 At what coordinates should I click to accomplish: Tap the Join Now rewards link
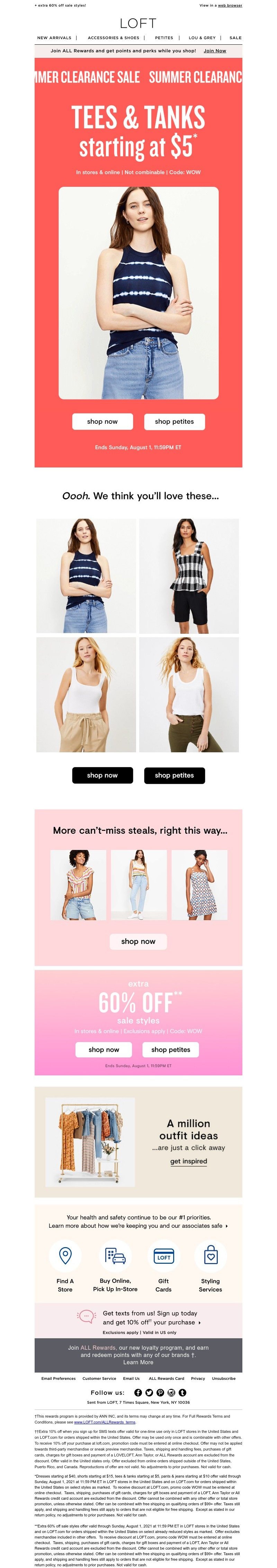pyautogui.click(x=214, y=51)
